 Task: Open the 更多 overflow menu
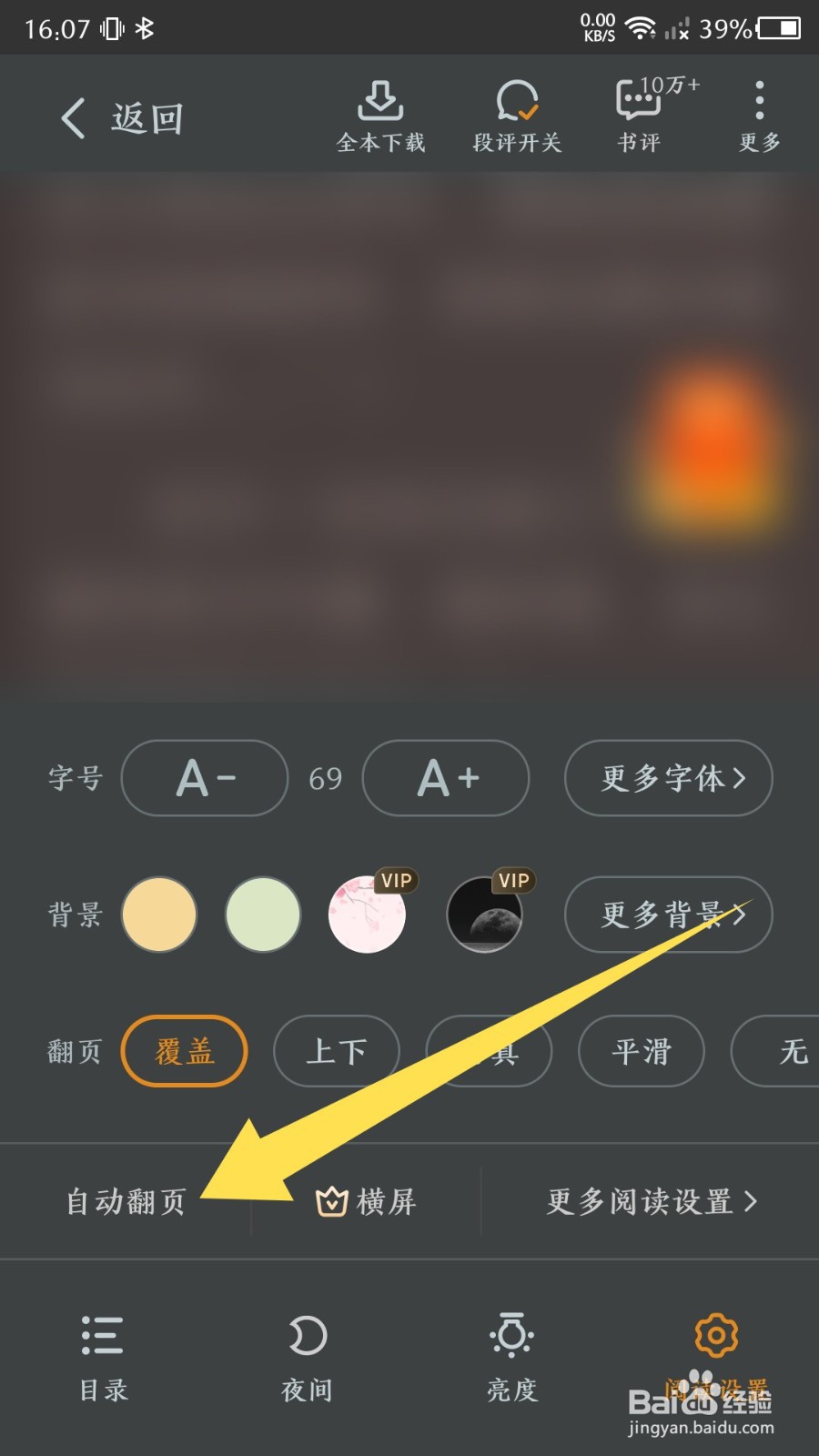coord(759,114)
